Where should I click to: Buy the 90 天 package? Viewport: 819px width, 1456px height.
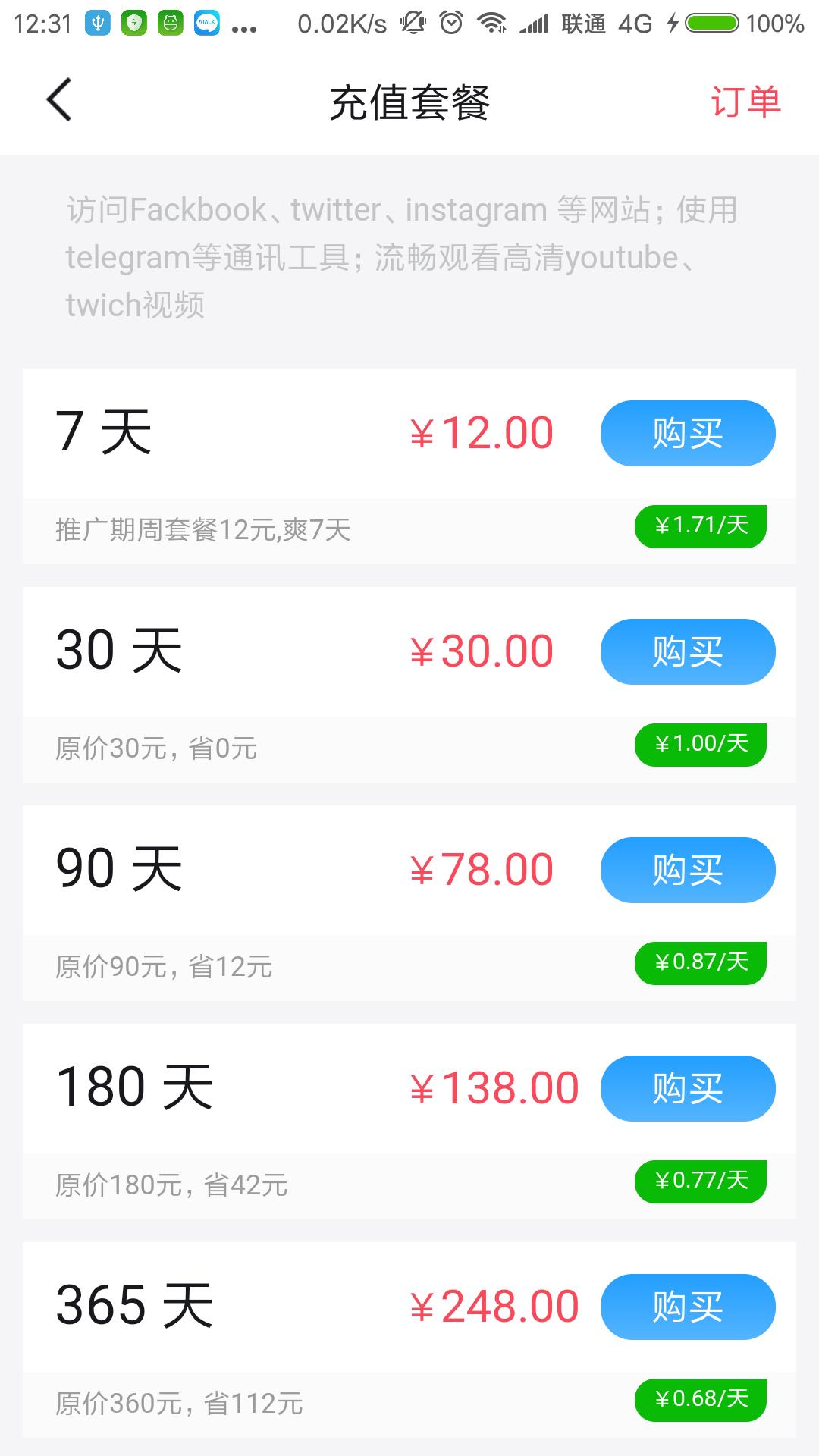[x=686, y=869]
